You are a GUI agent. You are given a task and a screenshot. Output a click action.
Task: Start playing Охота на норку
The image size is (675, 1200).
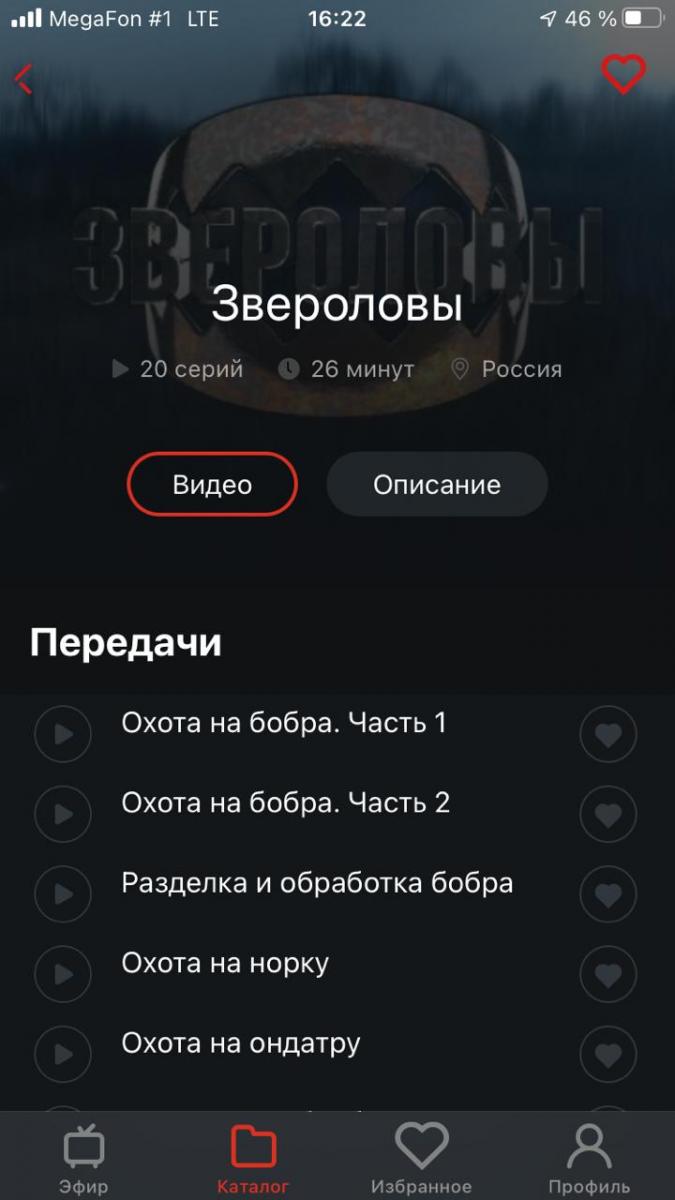[x=63, y=974]
